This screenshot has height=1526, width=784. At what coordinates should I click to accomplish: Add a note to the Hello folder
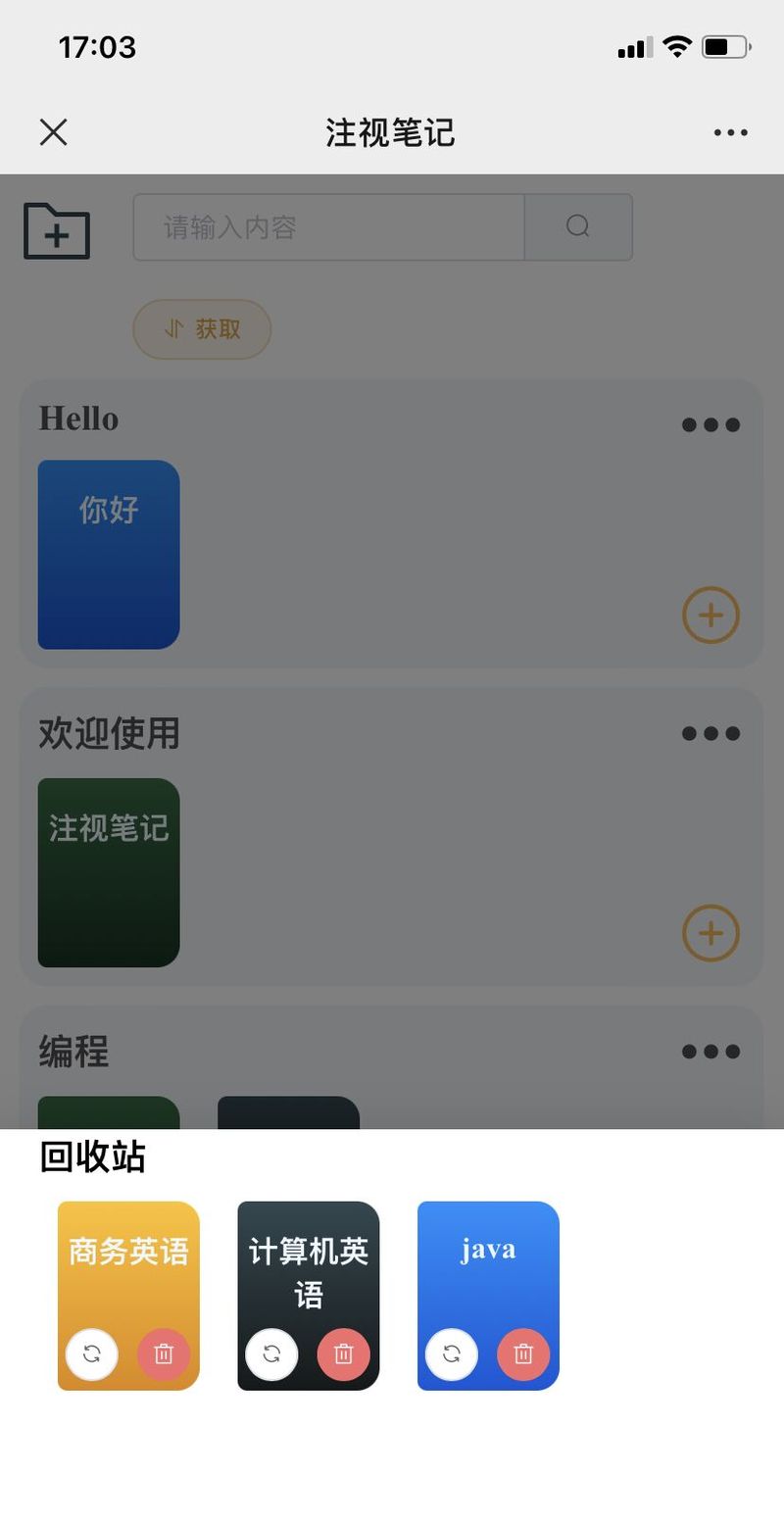point(710,615)
